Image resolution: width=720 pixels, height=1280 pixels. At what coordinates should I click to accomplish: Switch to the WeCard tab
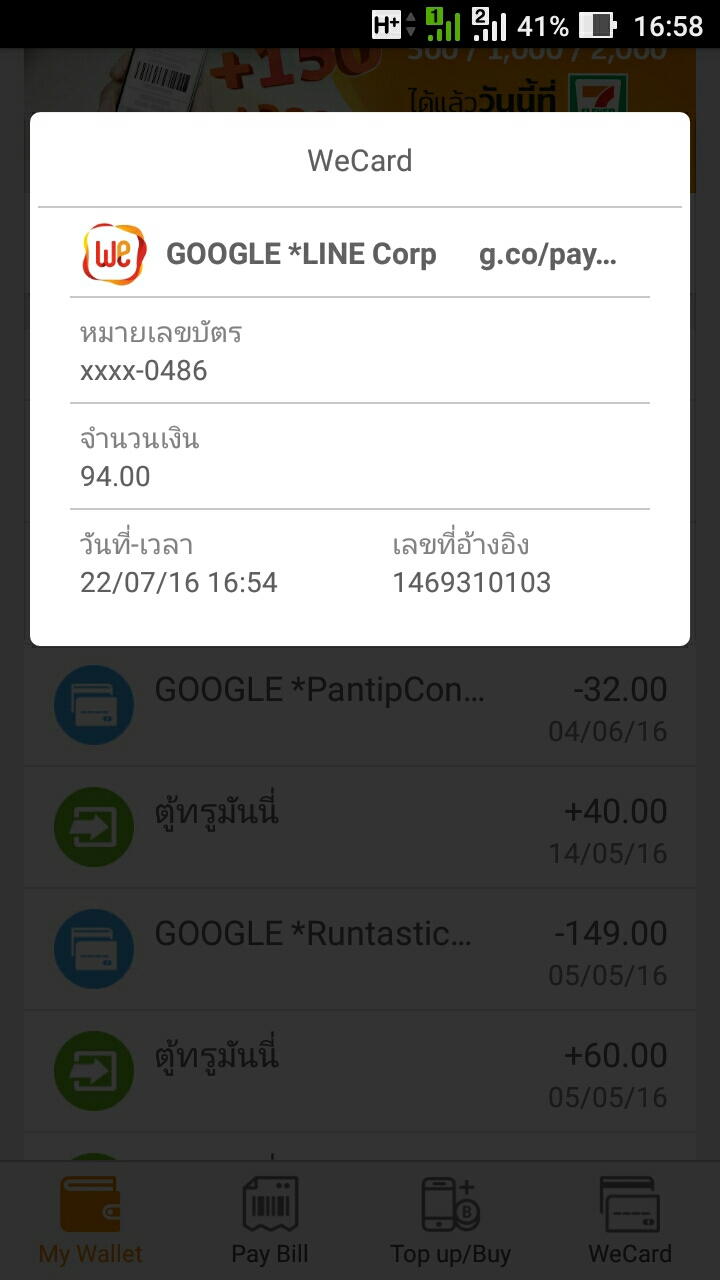pyautogui.click(x=629, y=1222)
